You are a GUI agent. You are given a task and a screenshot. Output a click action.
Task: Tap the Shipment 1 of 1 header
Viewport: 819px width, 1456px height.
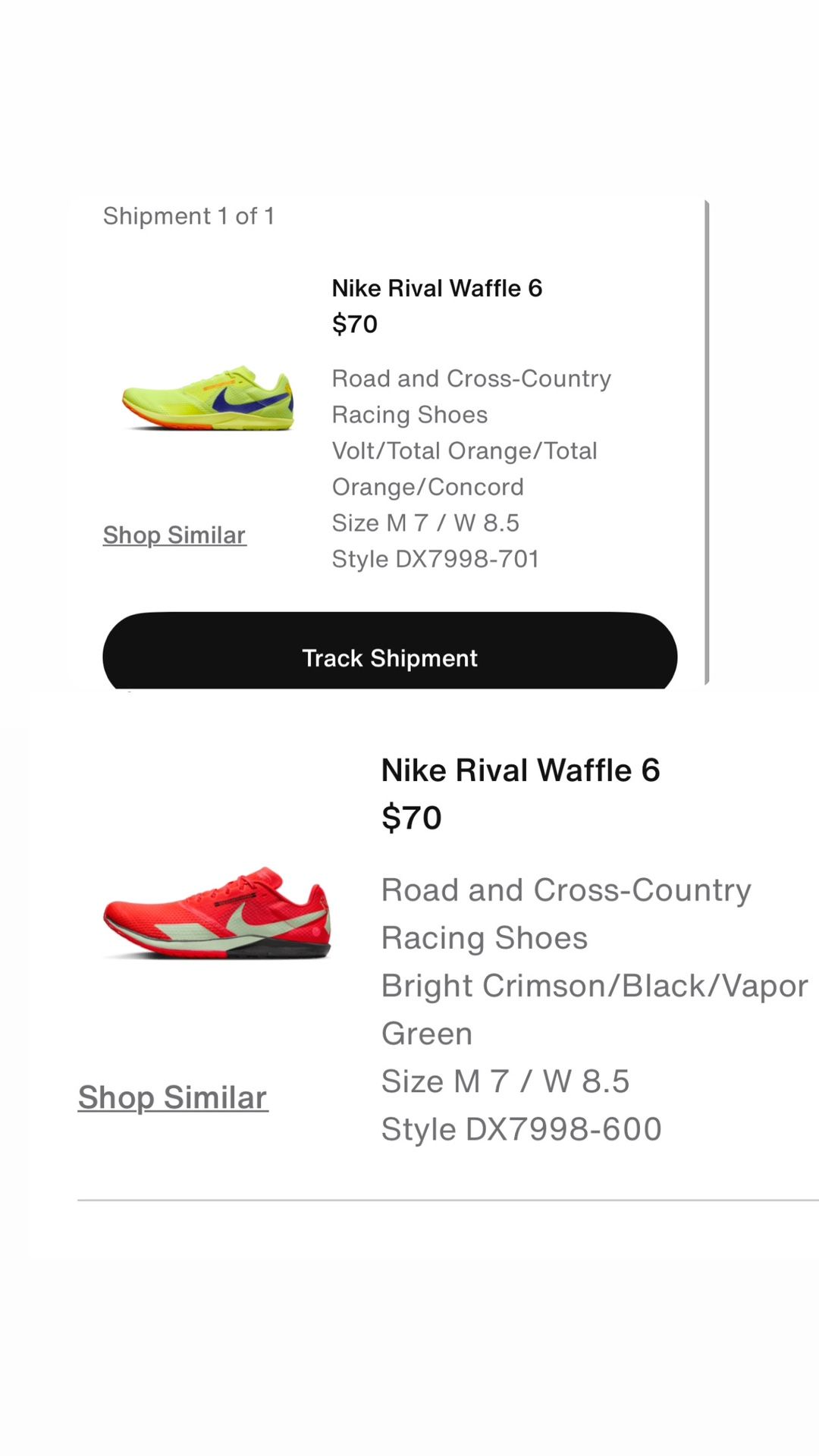190,215
